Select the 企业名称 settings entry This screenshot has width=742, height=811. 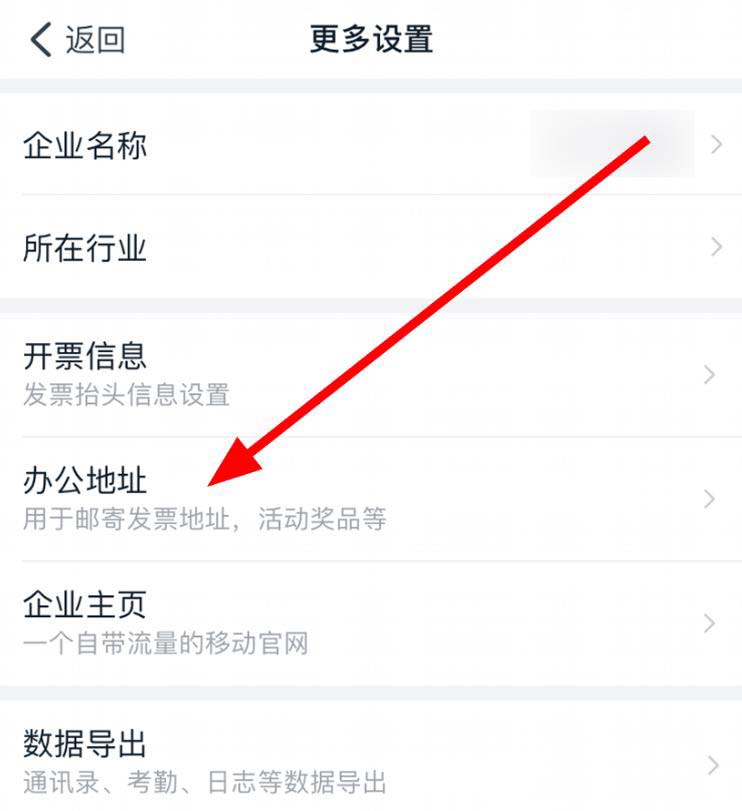(x=86, y=144)
